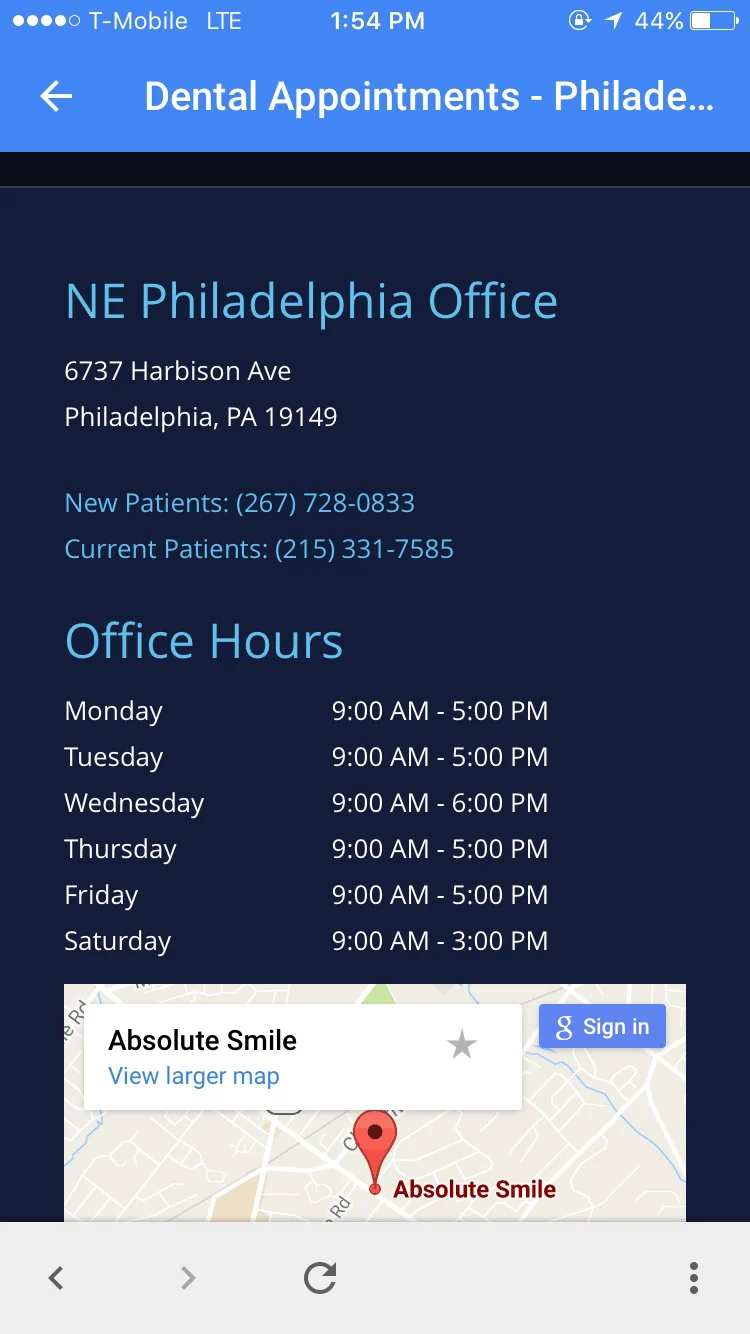Call the New Patients phone number
The height and width of the screenshot is (1334, 750).
pos(240,503)
